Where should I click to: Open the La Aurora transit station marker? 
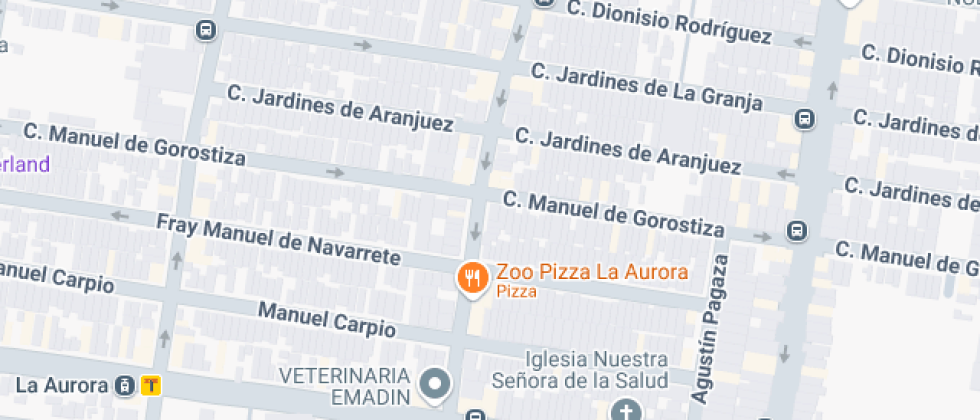tap(124, 385)
